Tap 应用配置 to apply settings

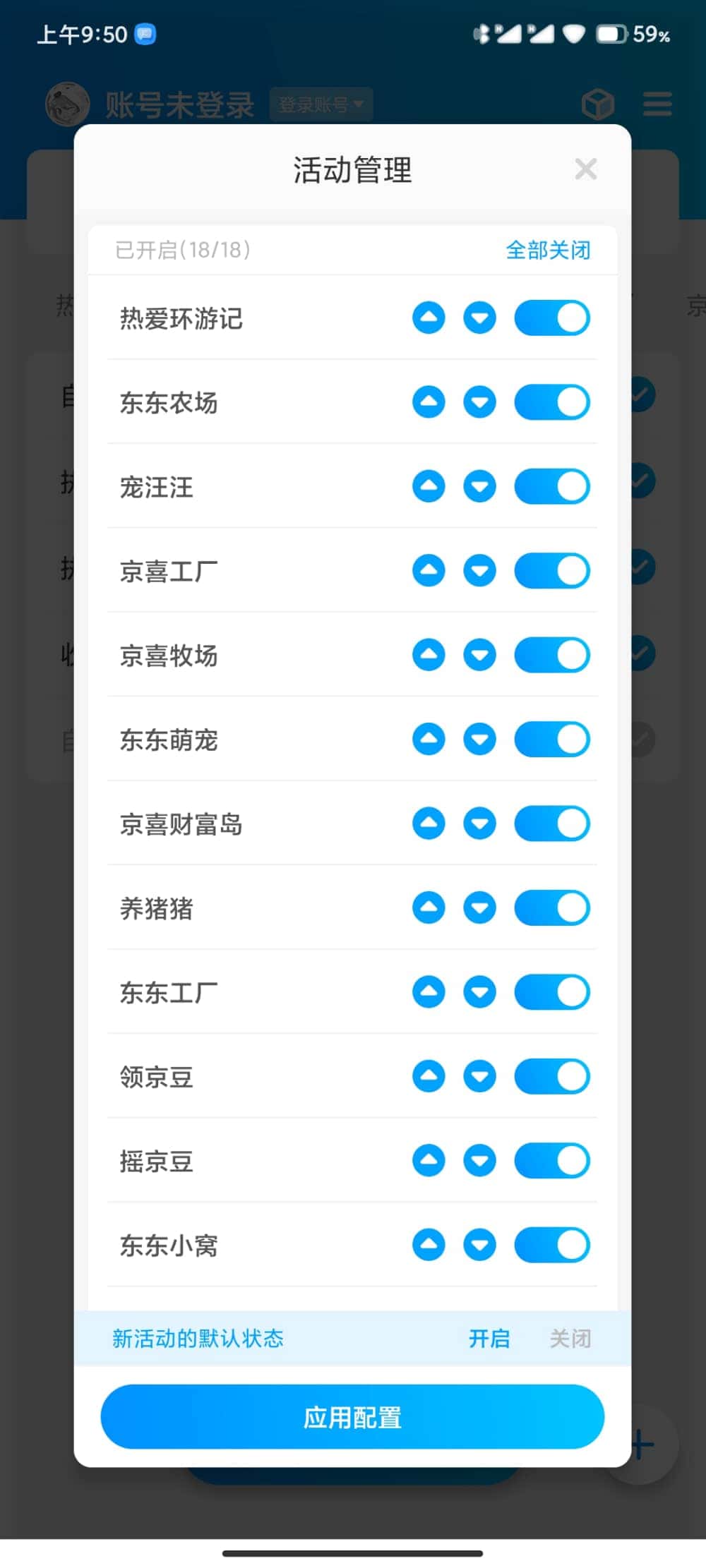352,1417
